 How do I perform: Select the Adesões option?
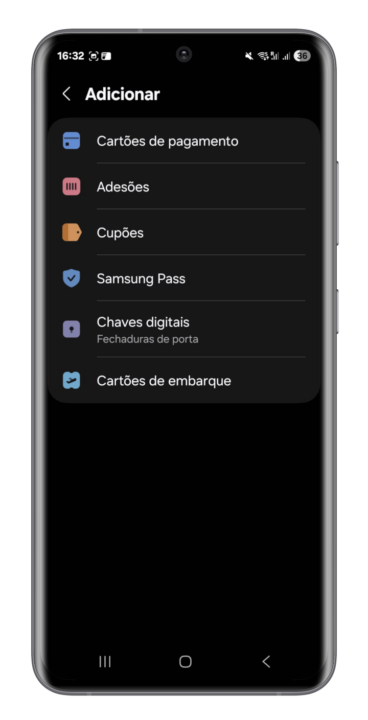coord(184,187)
